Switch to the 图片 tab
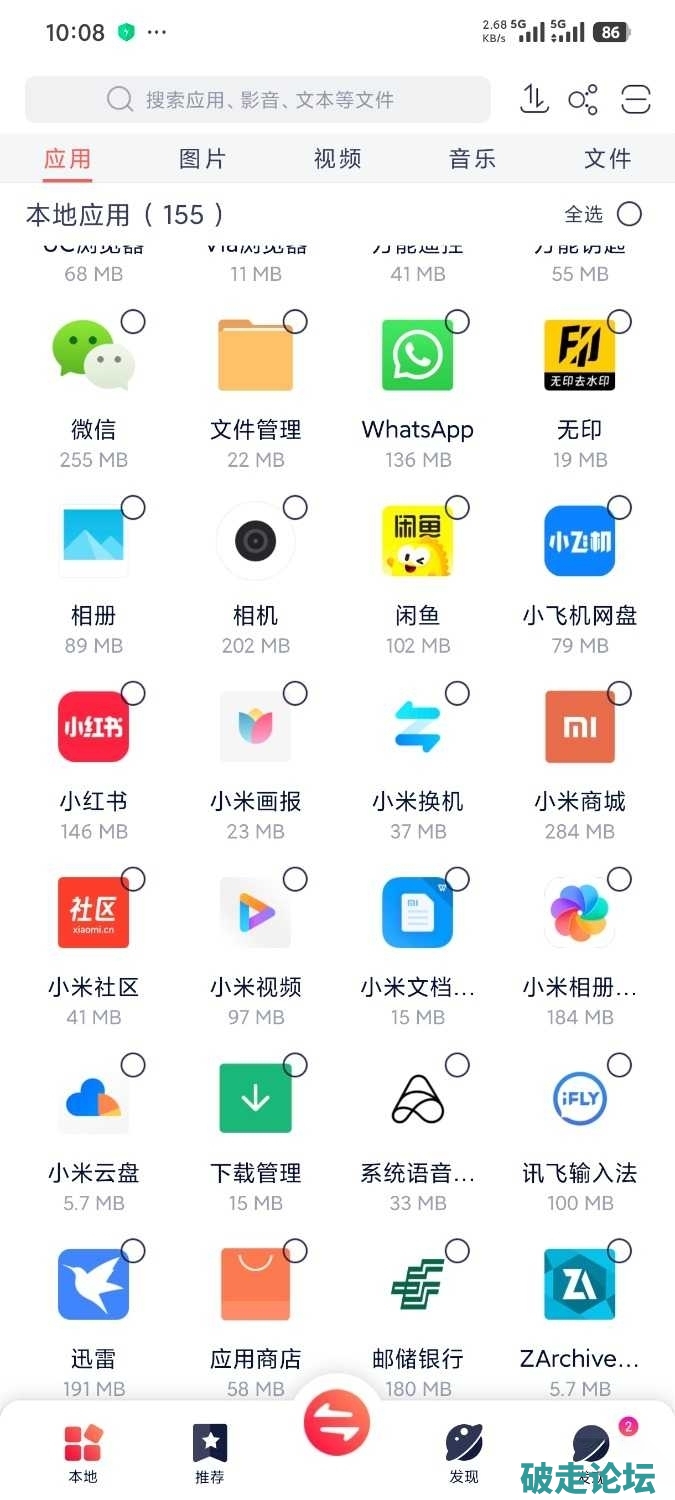The height and width of the screenshot is (1500, 675). [x=202, y=159]
